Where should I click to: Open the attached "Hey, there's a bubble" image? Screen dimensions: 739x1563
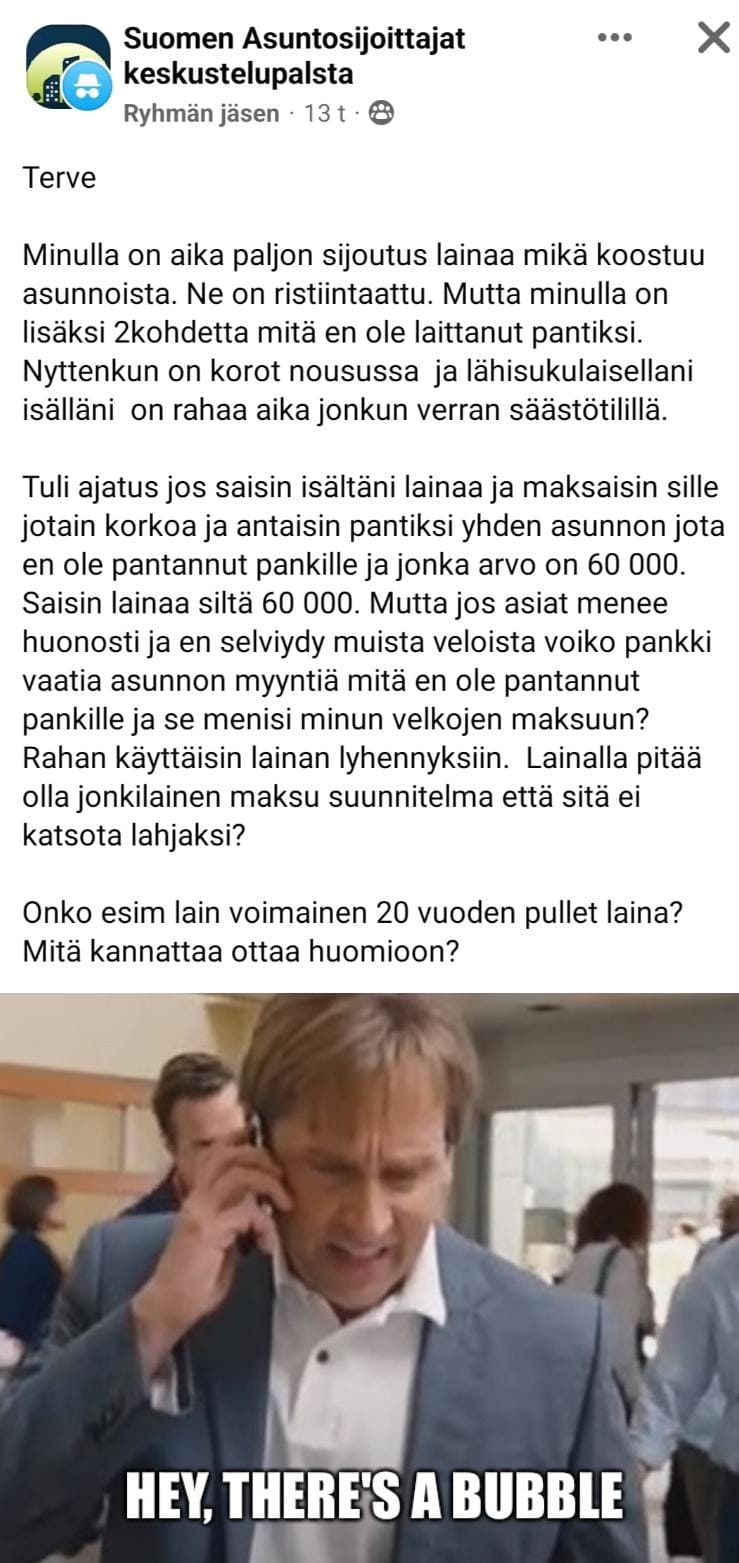(x=369, y=1277)
